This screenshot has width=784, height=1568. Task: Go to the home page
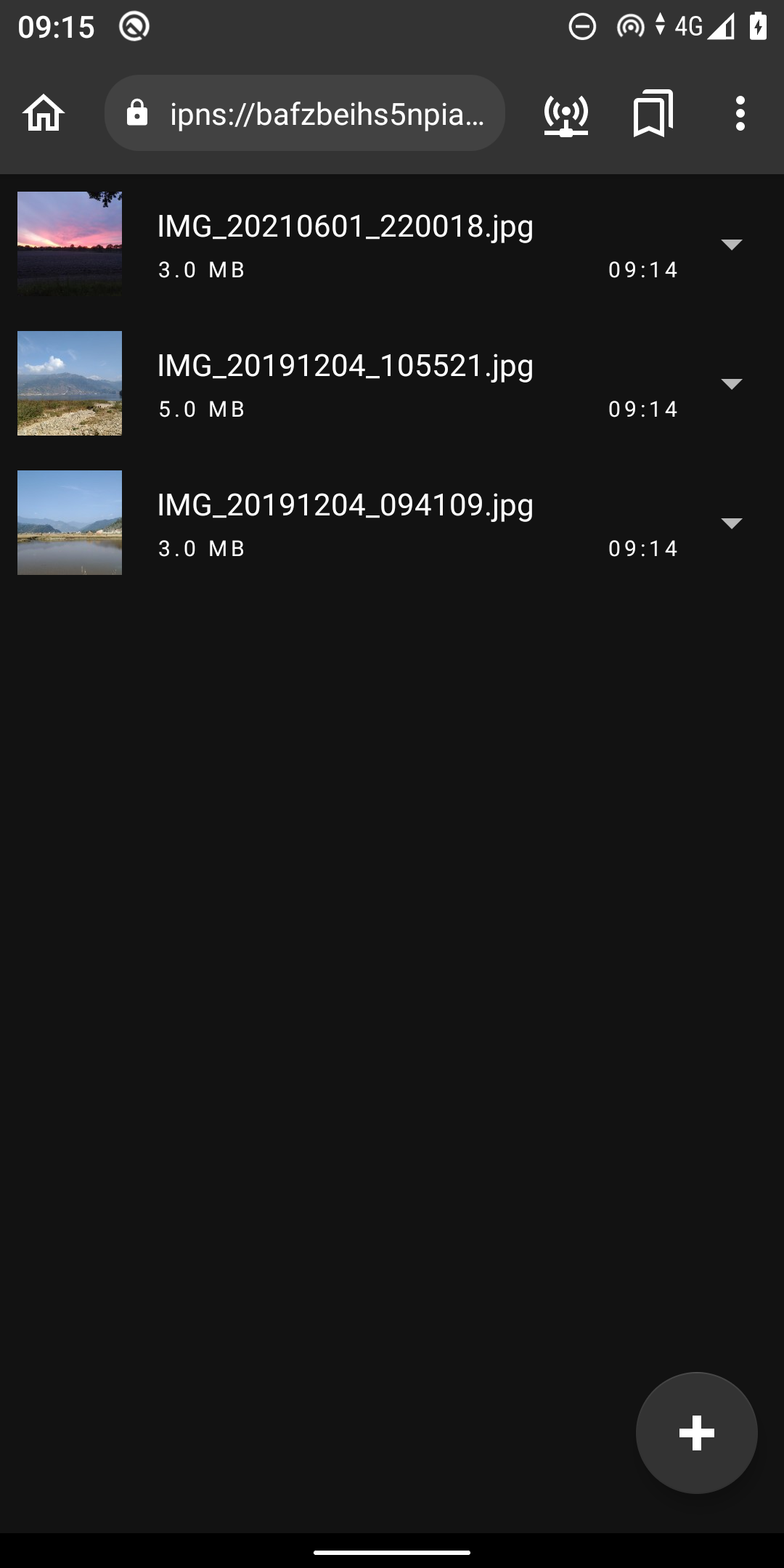click(44, 113)
